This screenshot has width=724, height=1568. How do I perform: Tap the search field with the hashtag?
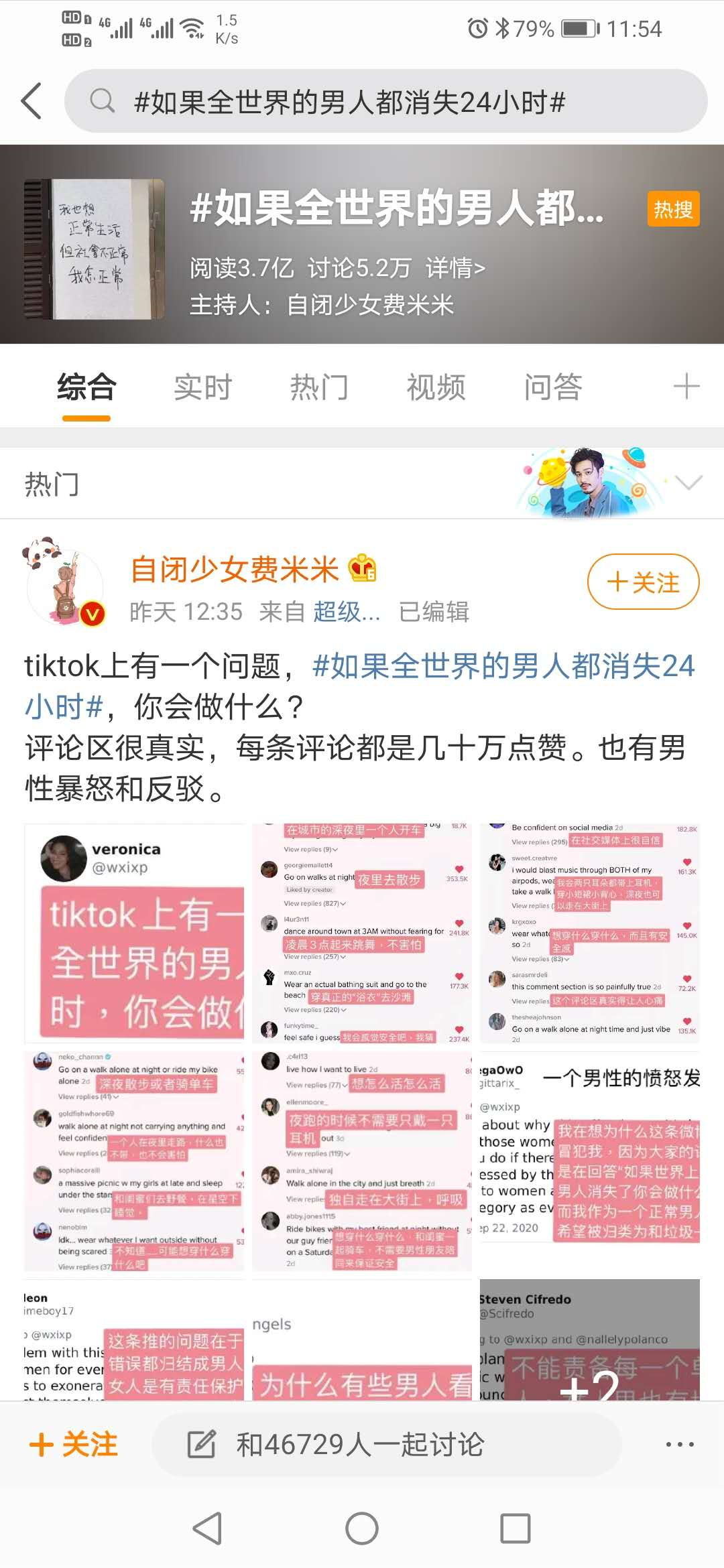coord(385,102)
